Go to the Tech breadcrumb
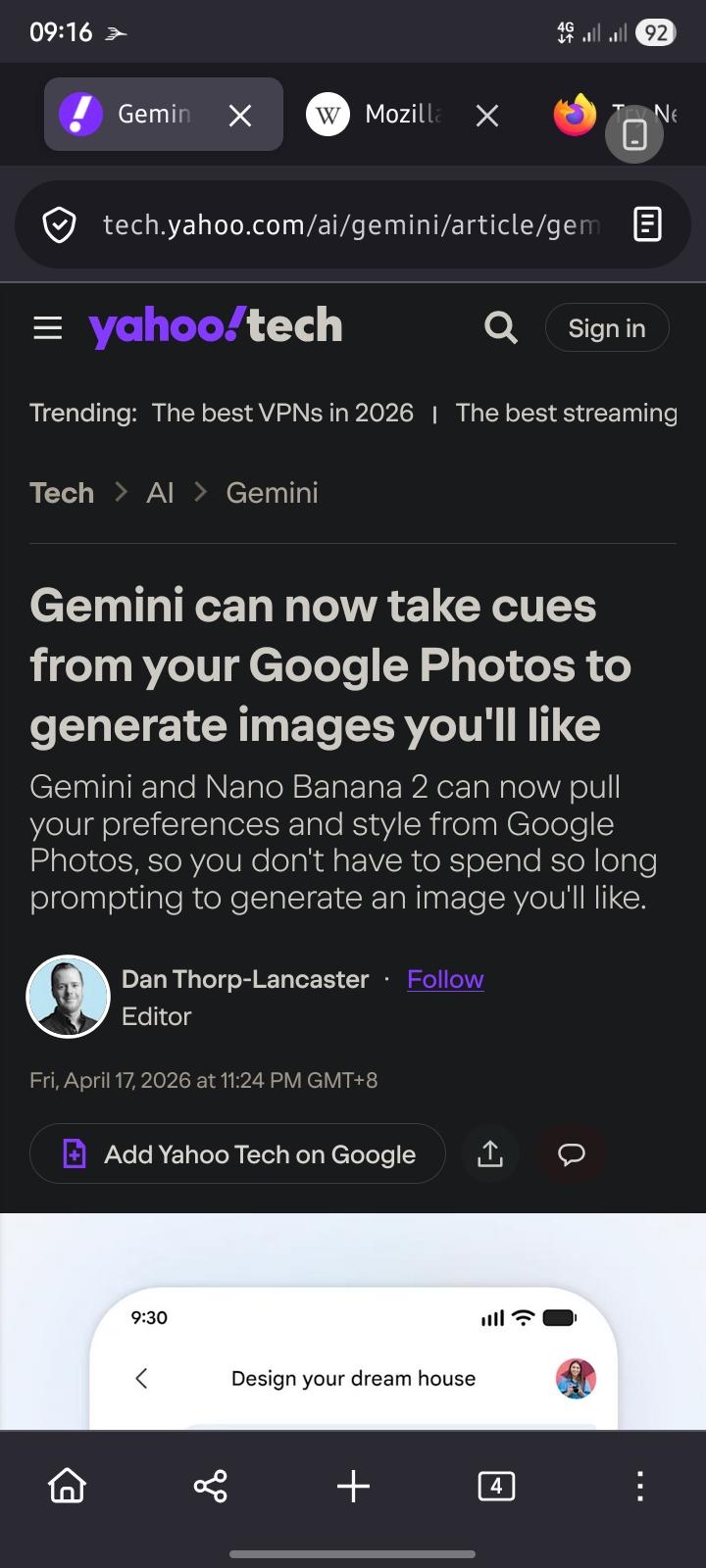706x1568 pixels. click(x=62, y=492)
